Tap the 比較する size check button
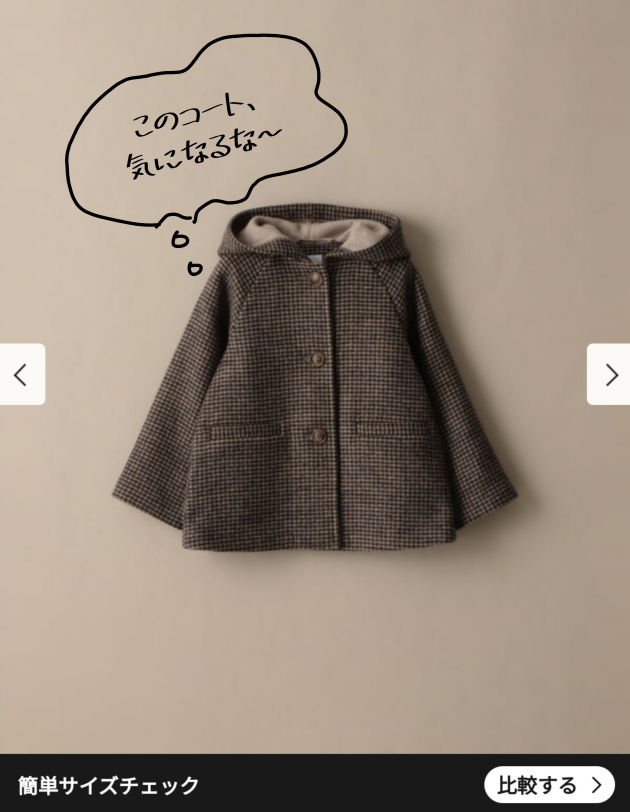 point(549,784)
